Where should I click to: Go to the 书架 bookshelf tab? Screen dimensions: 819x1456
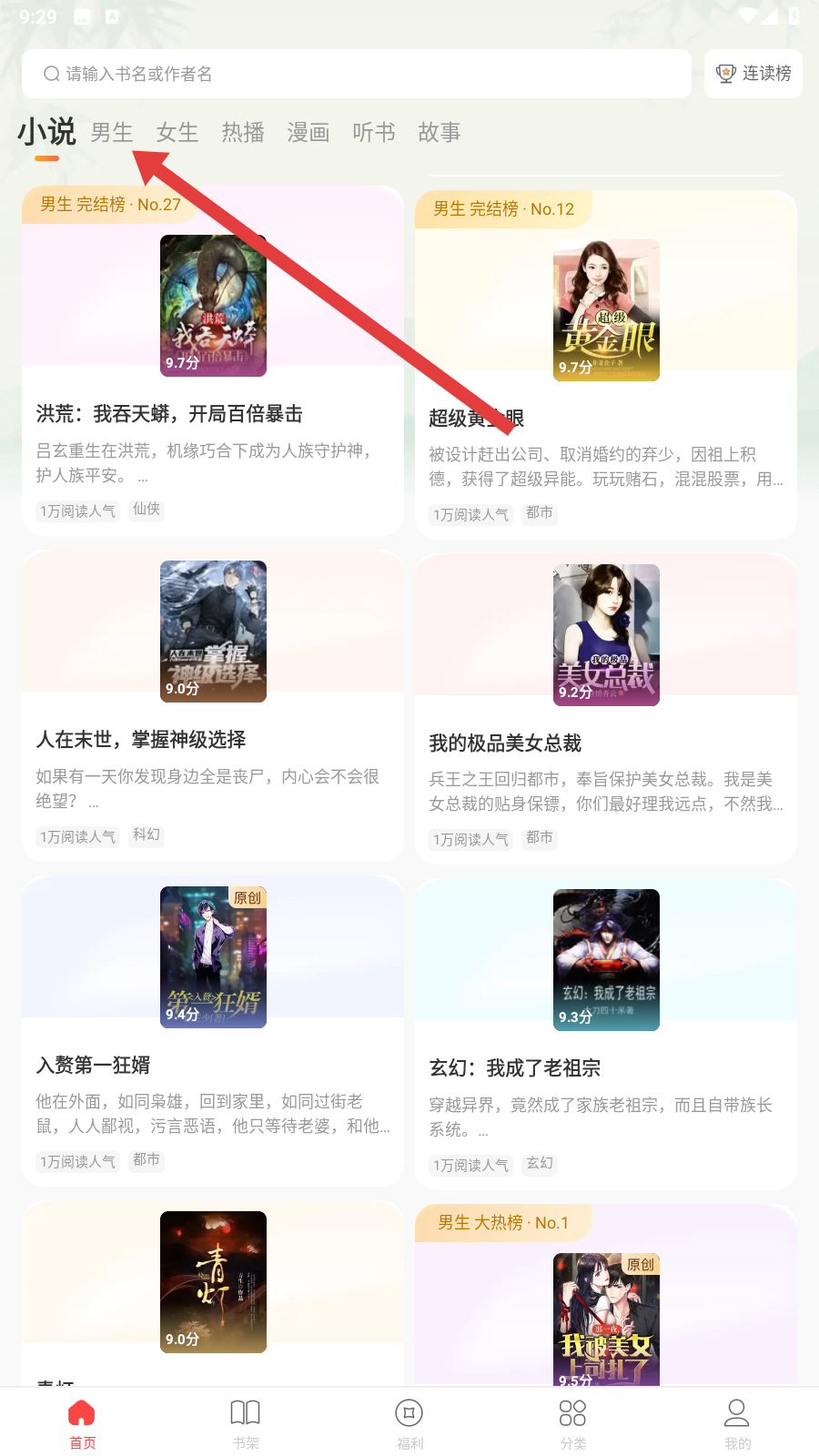click(246, 1423)
